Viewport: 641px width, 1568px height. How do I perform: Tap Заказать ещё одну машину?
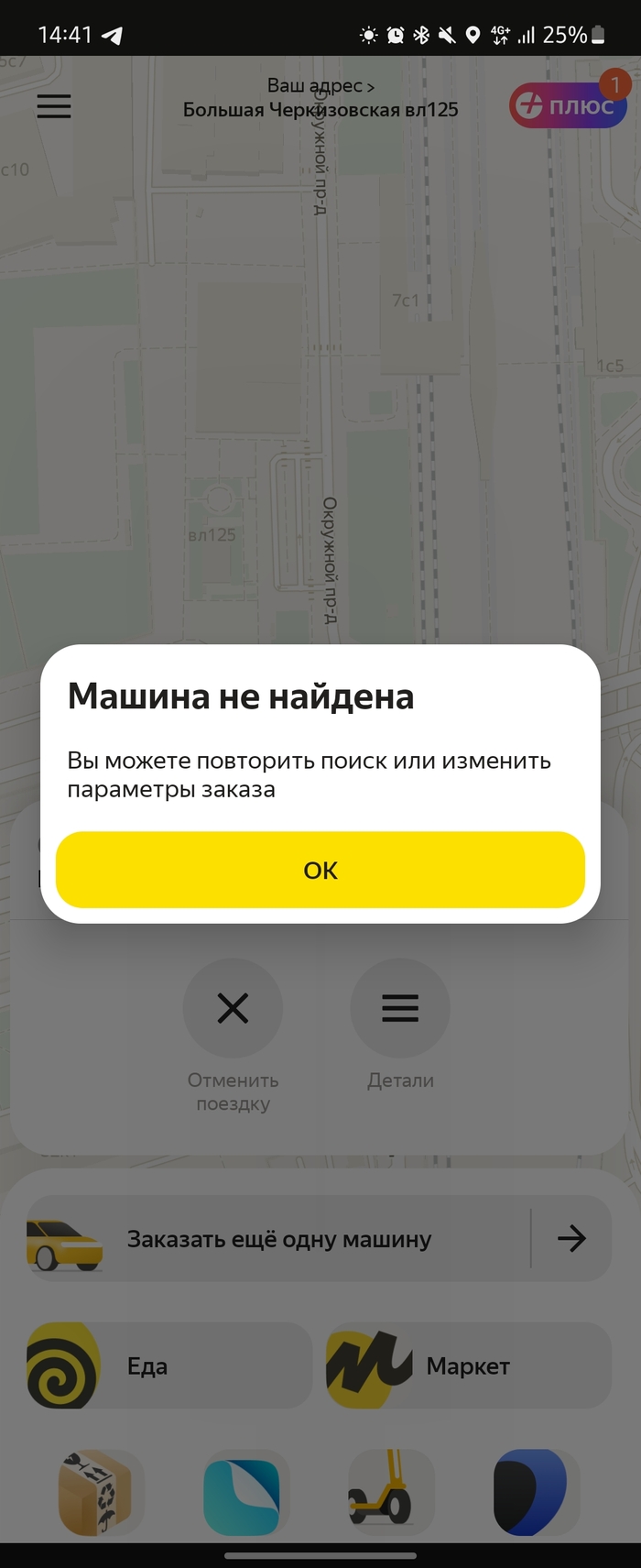279,1239
